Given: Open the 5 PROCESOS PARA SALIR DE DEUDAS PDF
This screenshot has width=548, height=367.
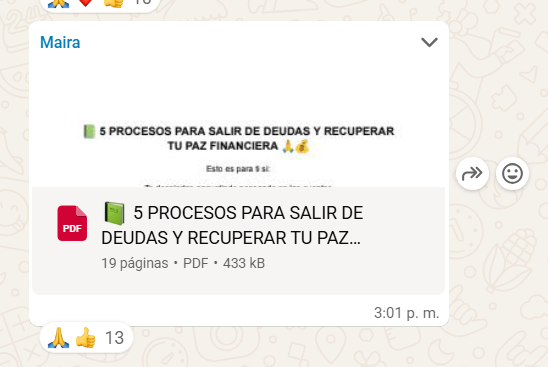Looking at the screenshot, I should (238, 240).
